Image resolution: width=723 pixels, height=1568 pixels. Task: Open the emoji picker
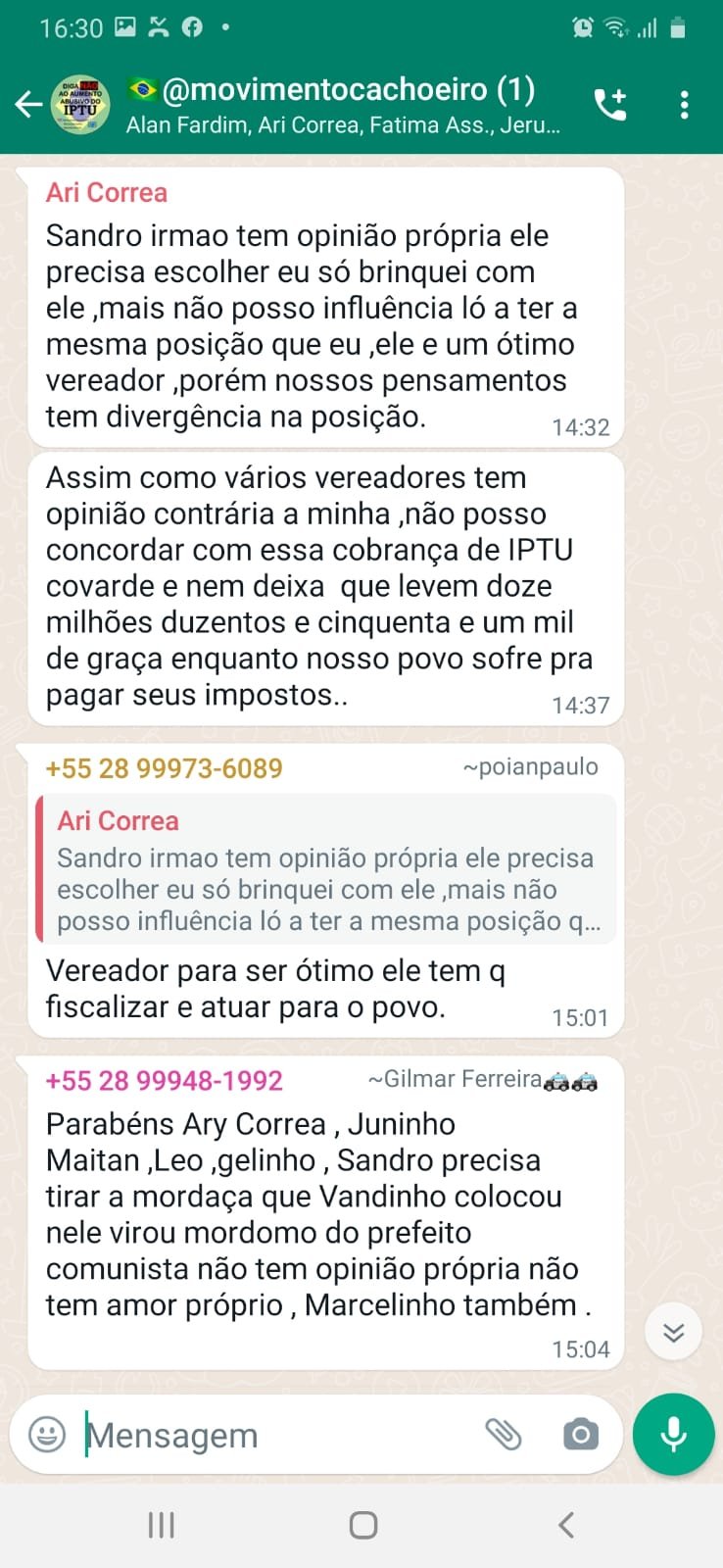47,1435
